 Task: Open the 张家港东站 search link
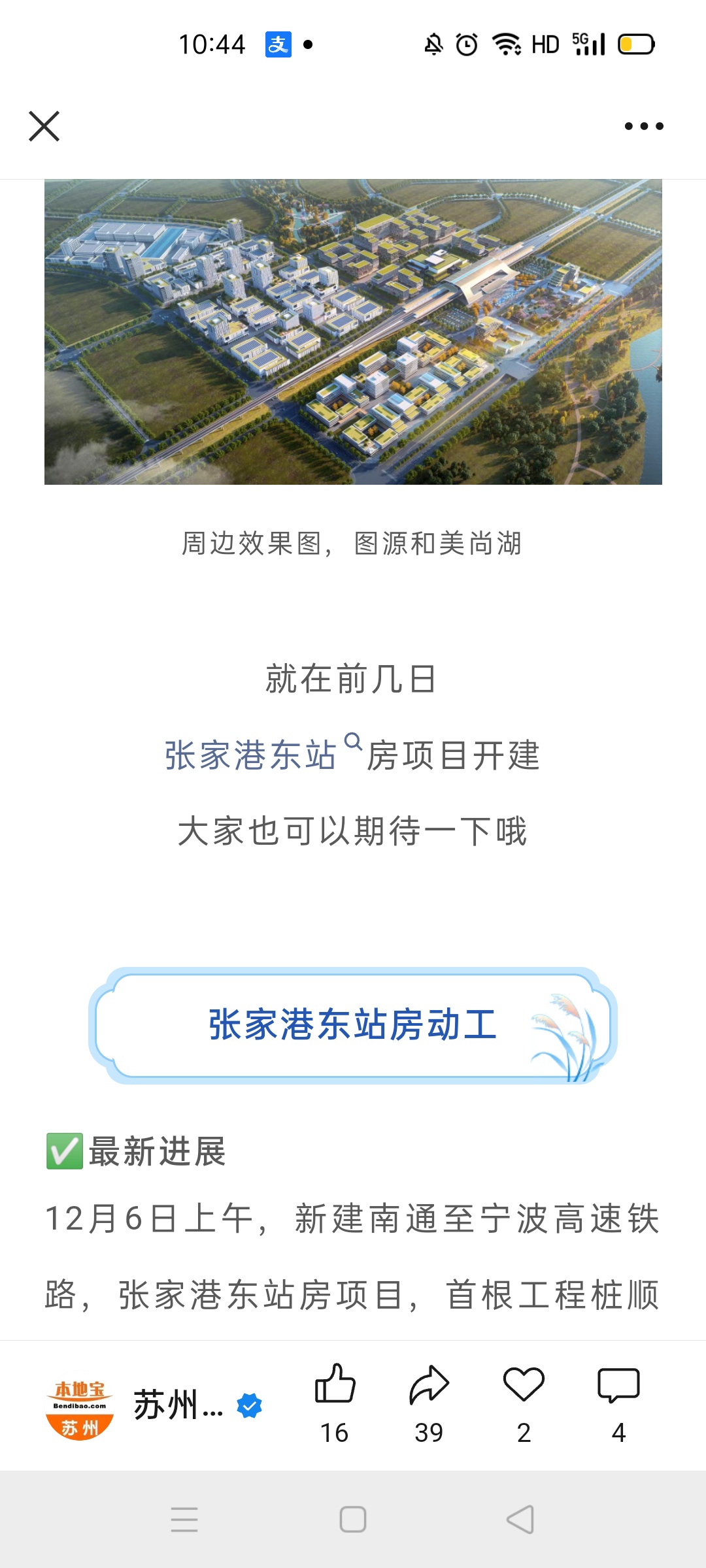coord(261,755)
